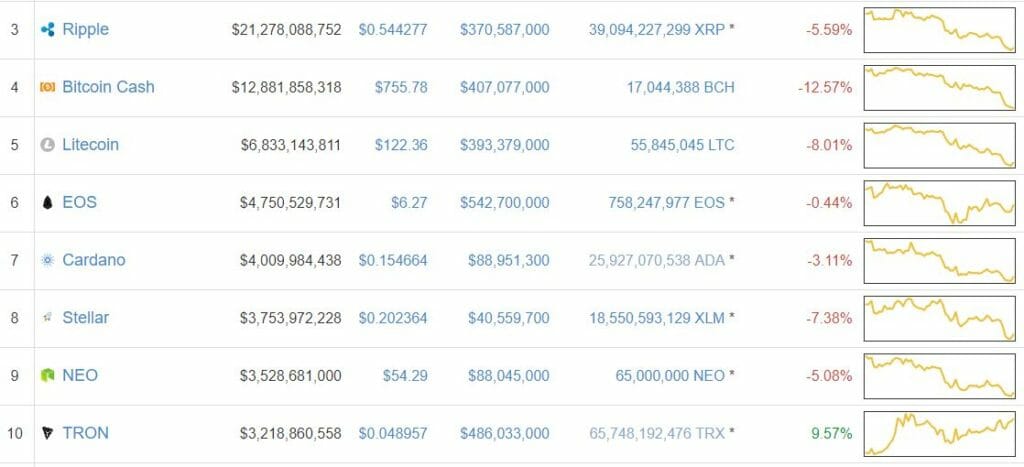
Task: Open the Litecoin coin page
Action: pyautogui.click(x=90, y=145)
